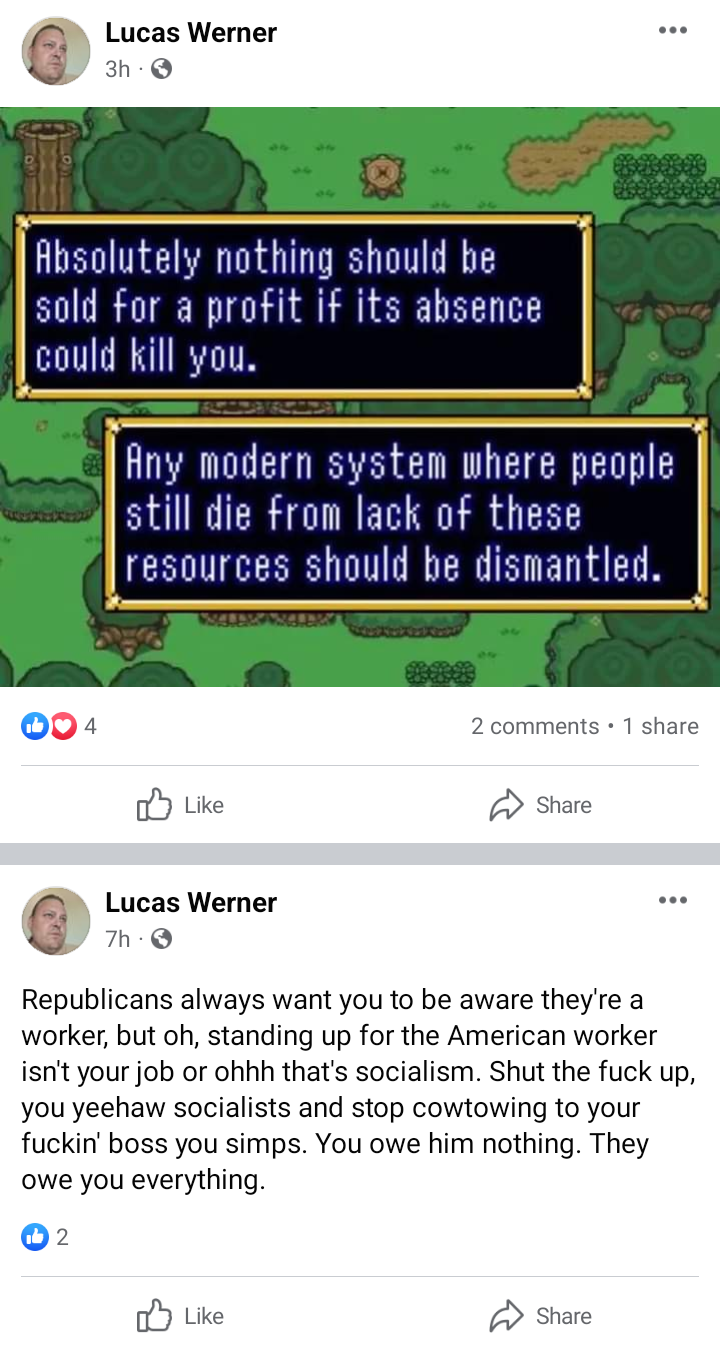The image size is (720, 1346).
Task: Tap Lucas Werner's avatar on 7h post
Action: pyautogui.click(x=56, y=920)
